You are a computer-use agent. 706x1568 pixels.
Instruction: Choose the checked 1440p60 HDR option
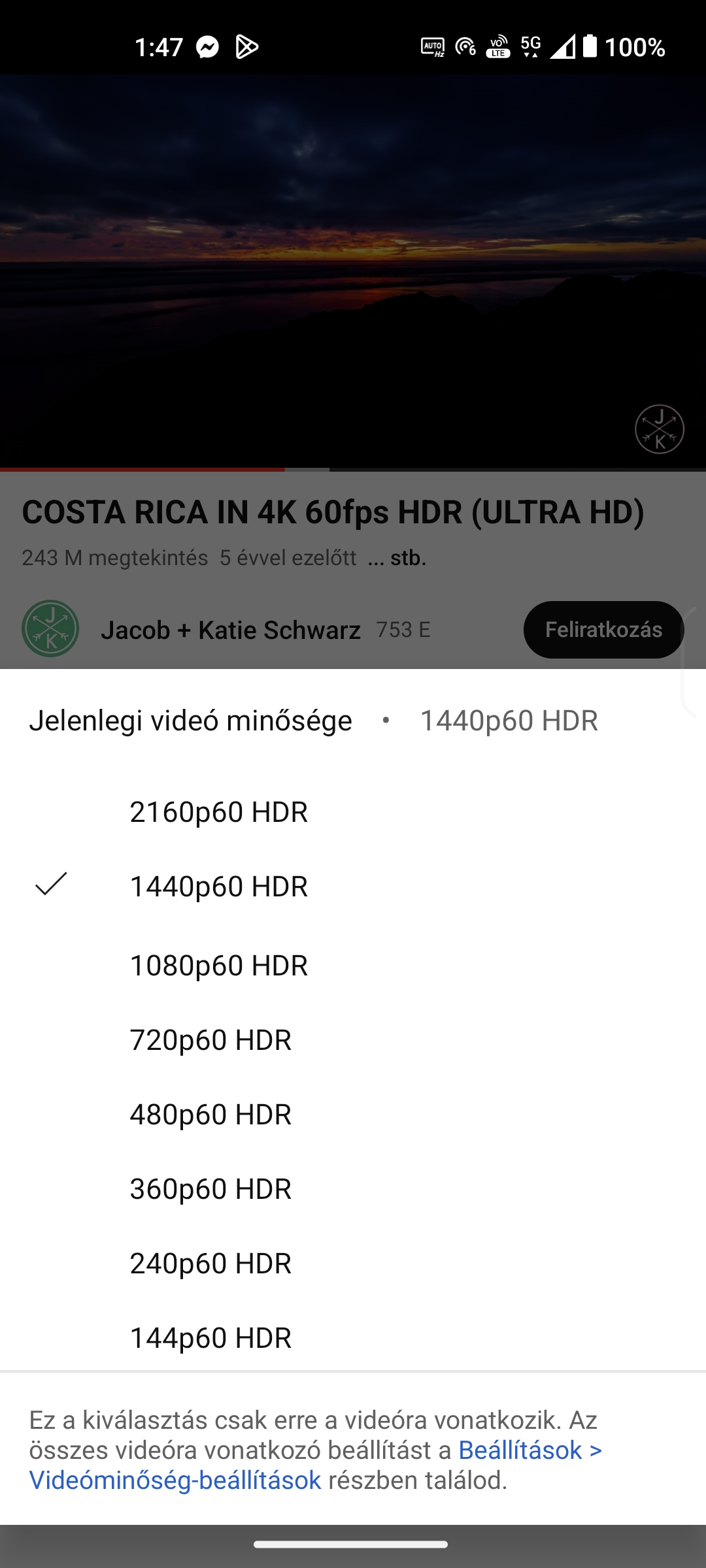353,887
